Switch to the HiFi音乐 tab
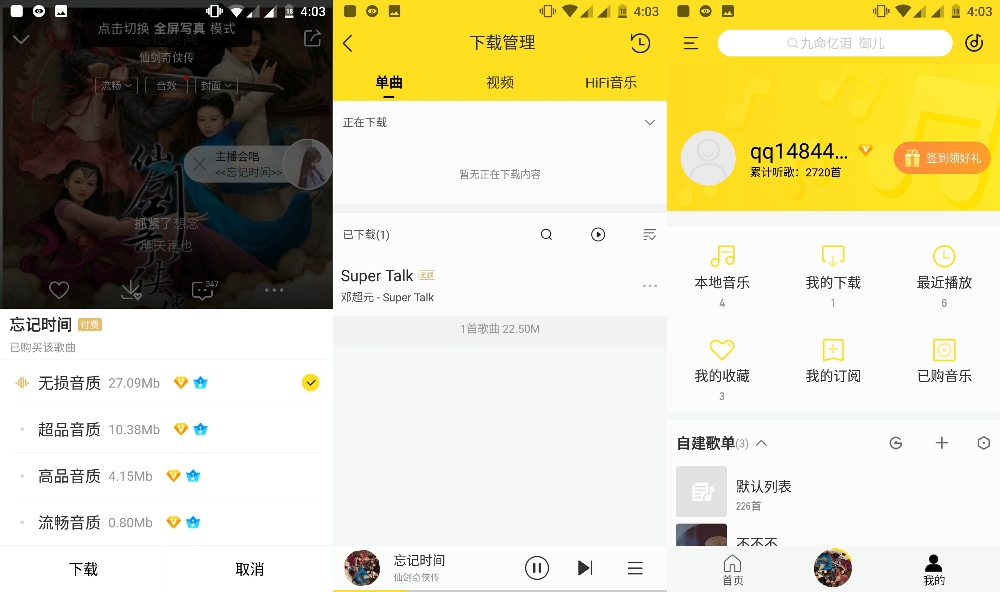This screenshot has width=1000, height=592. tap(610, 83)
